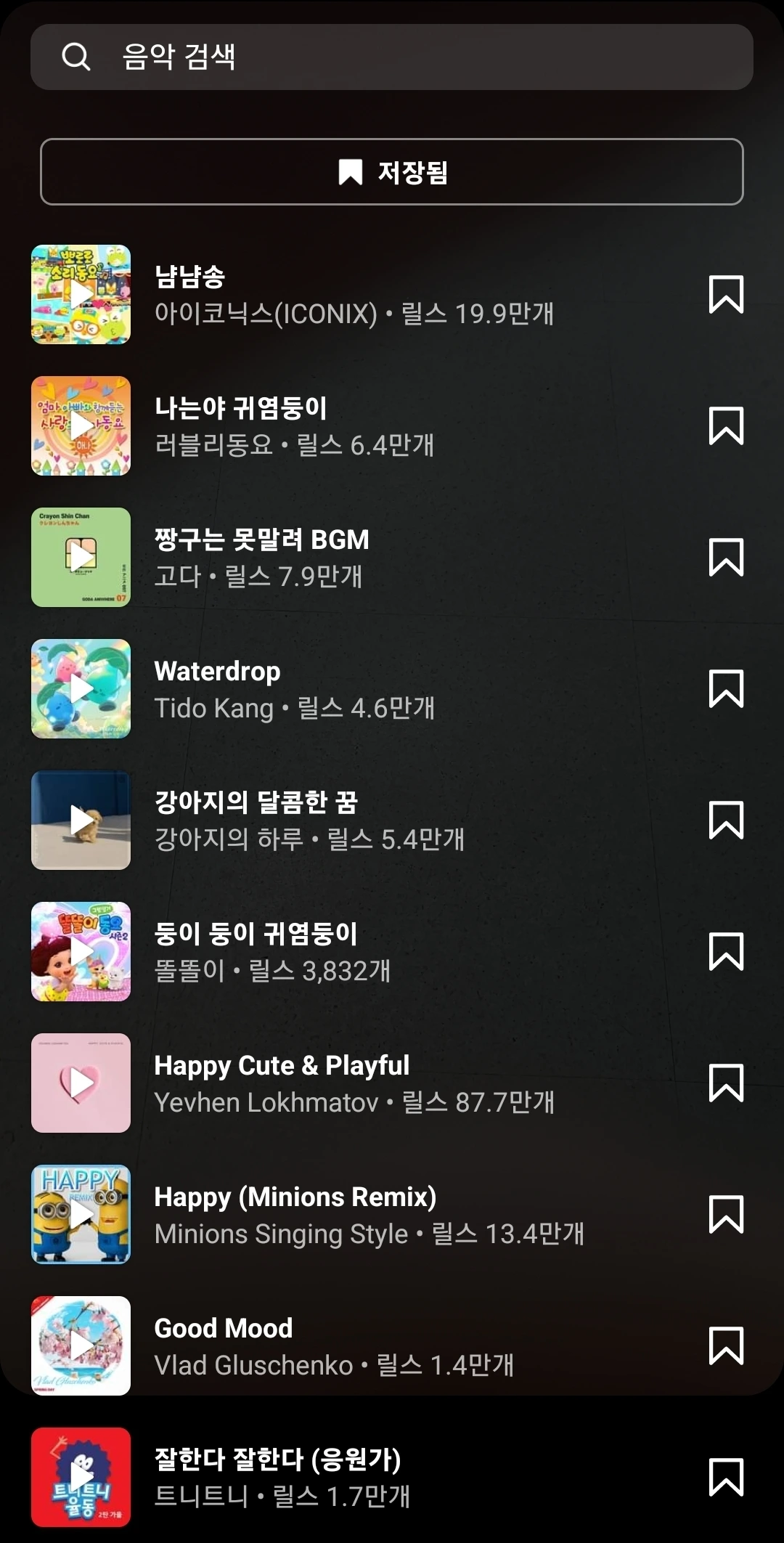Image resolution: width=784 pixels, height=1543 pixels.
Task: Save 나는야 귀염둥이 with its bookmark icon
Action: pyautogui.click(x=726, y=426)
